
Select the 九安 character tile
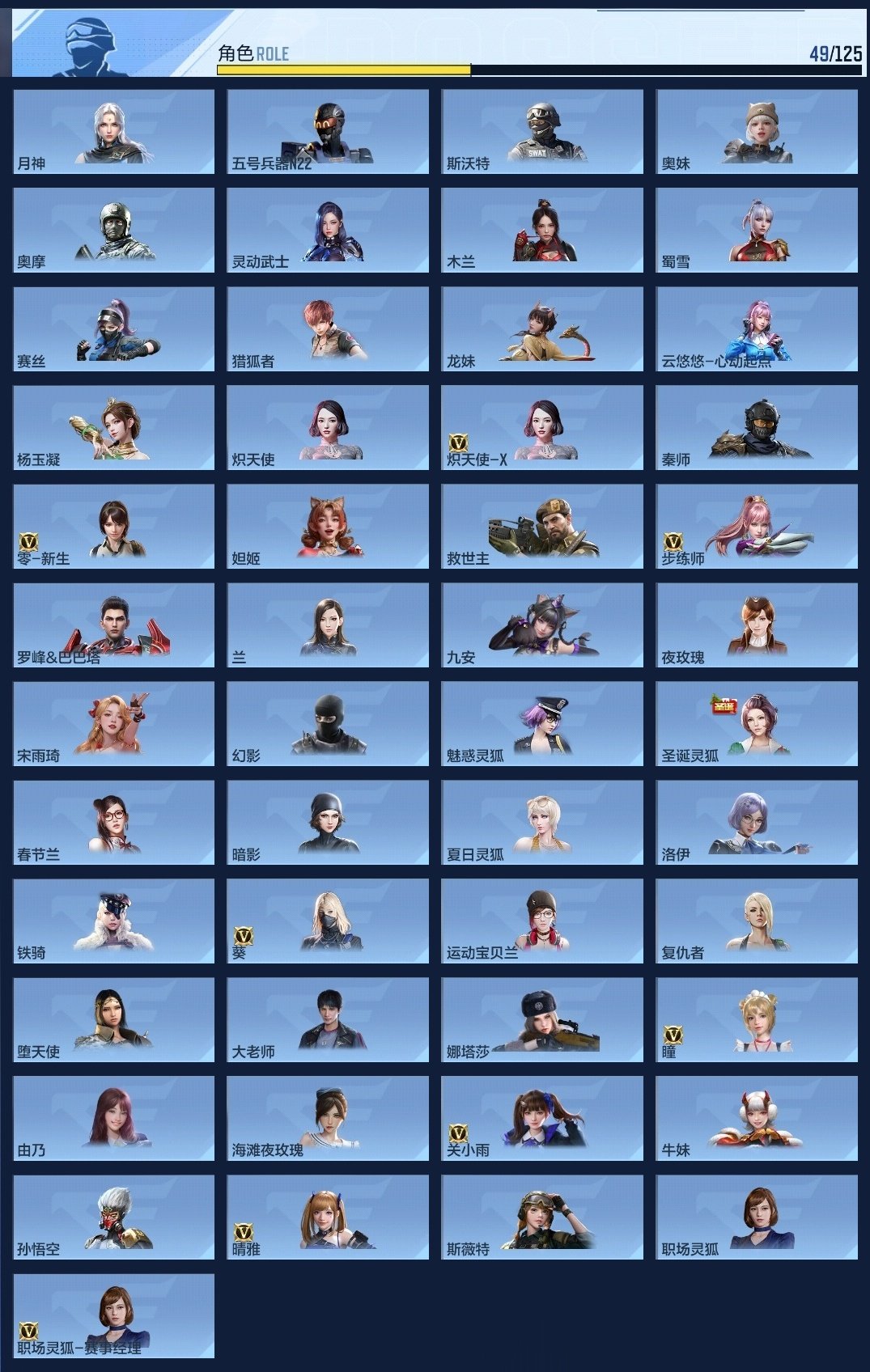click(x=542, y=625)
